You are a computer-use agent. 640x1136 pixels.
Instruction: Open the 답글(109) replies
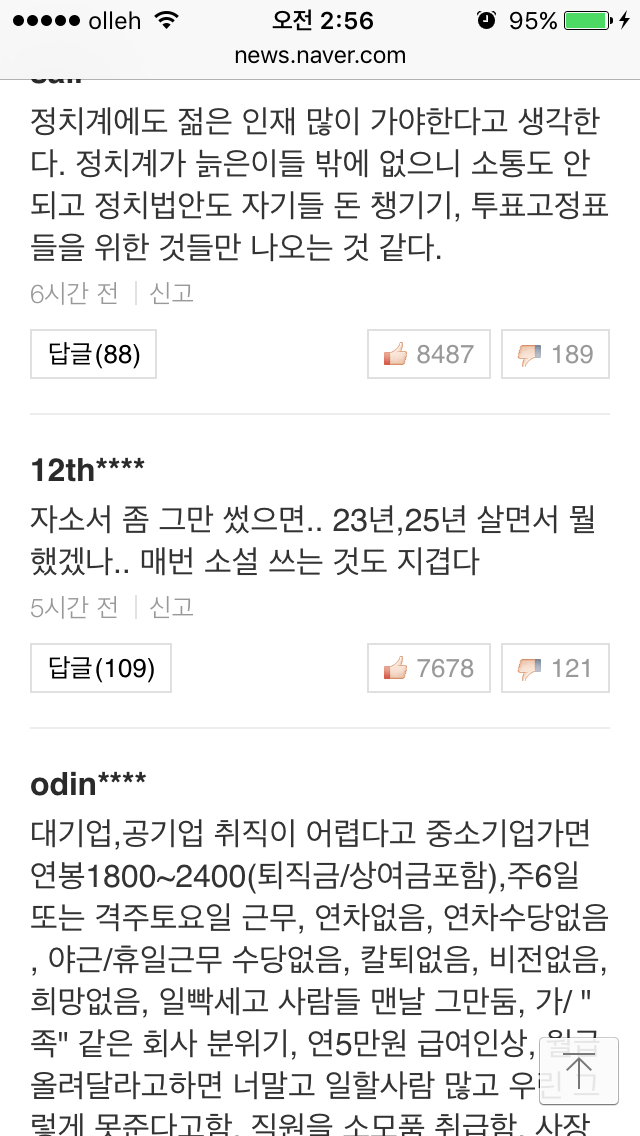100,668
